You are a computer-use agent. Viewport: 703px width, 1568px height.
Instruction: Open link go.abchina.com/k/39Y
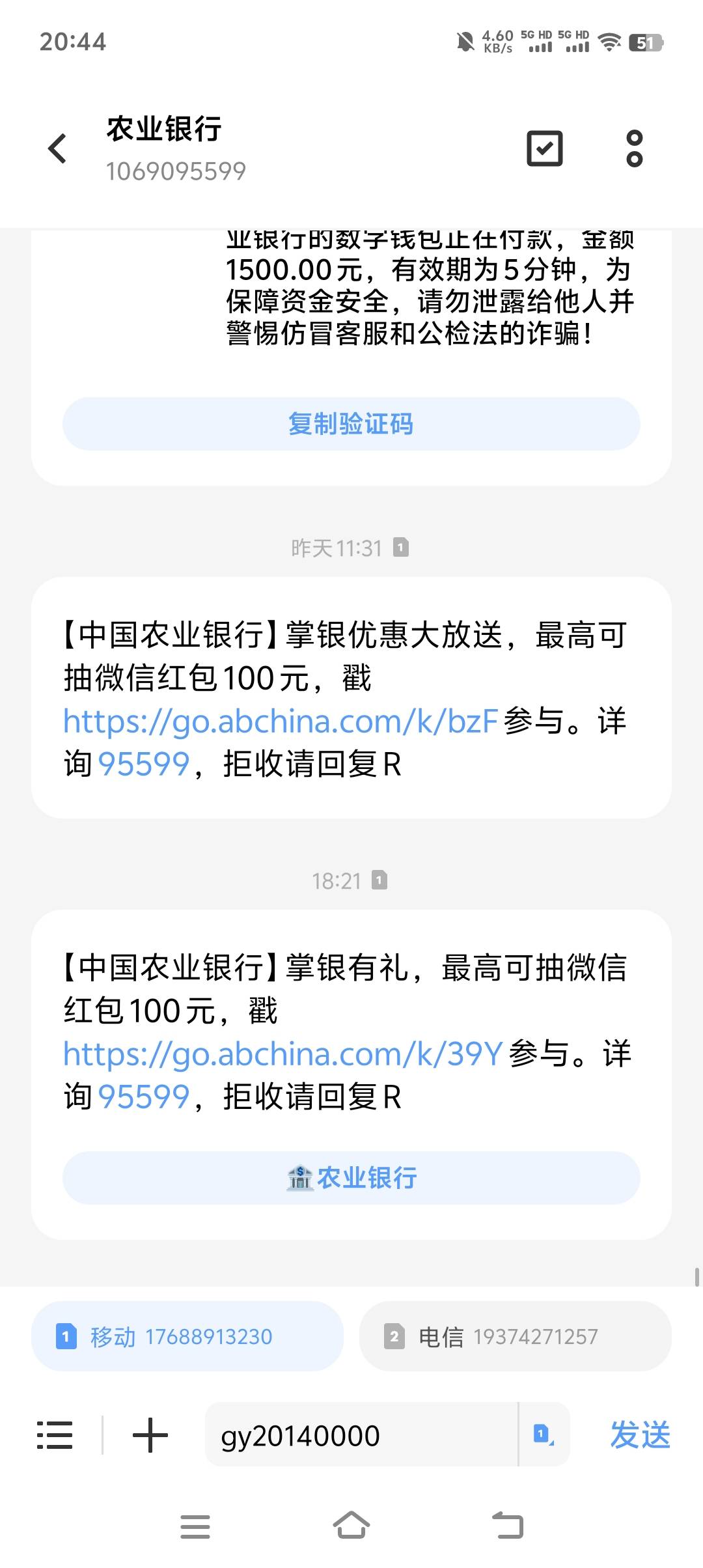[283, 1054]
